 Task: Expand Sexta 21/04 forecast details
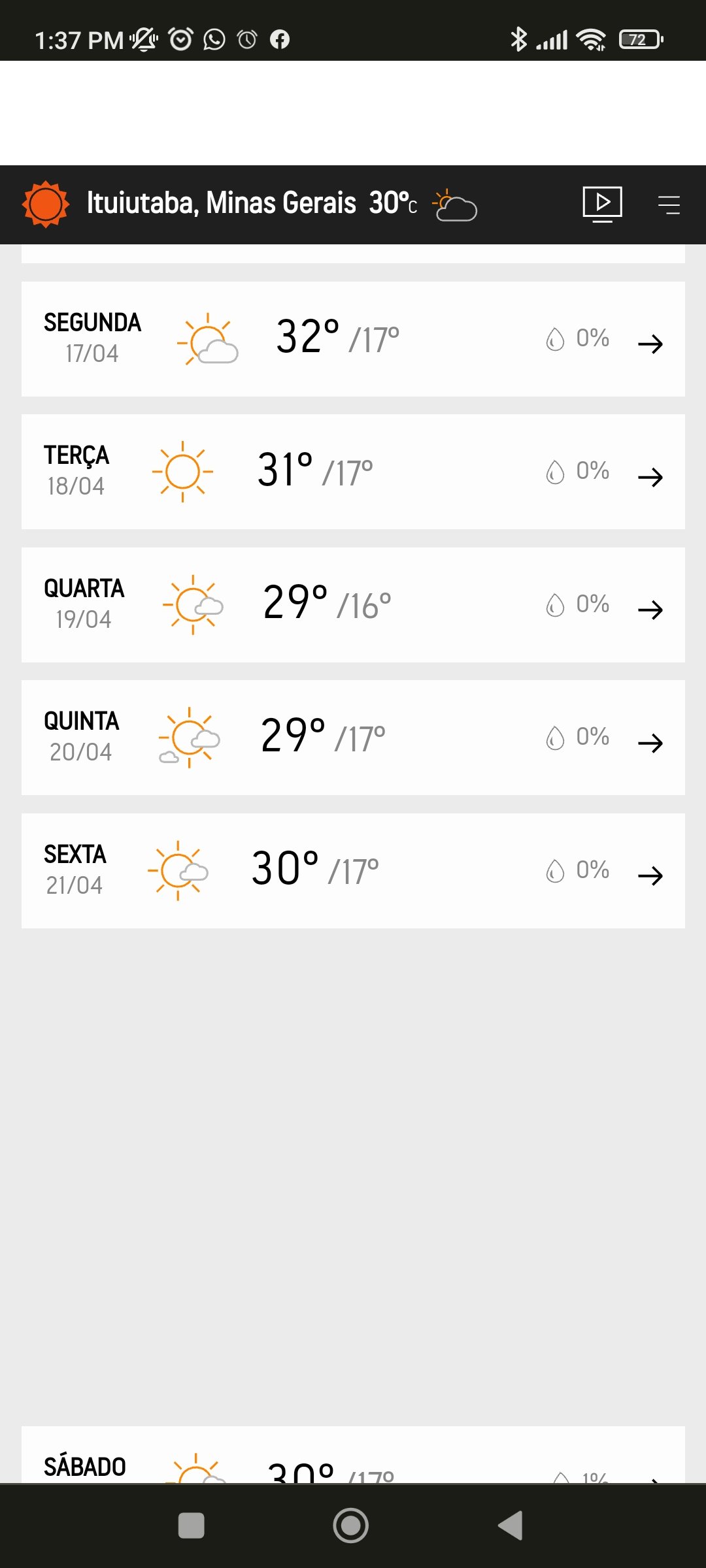[x=353, y=871]
